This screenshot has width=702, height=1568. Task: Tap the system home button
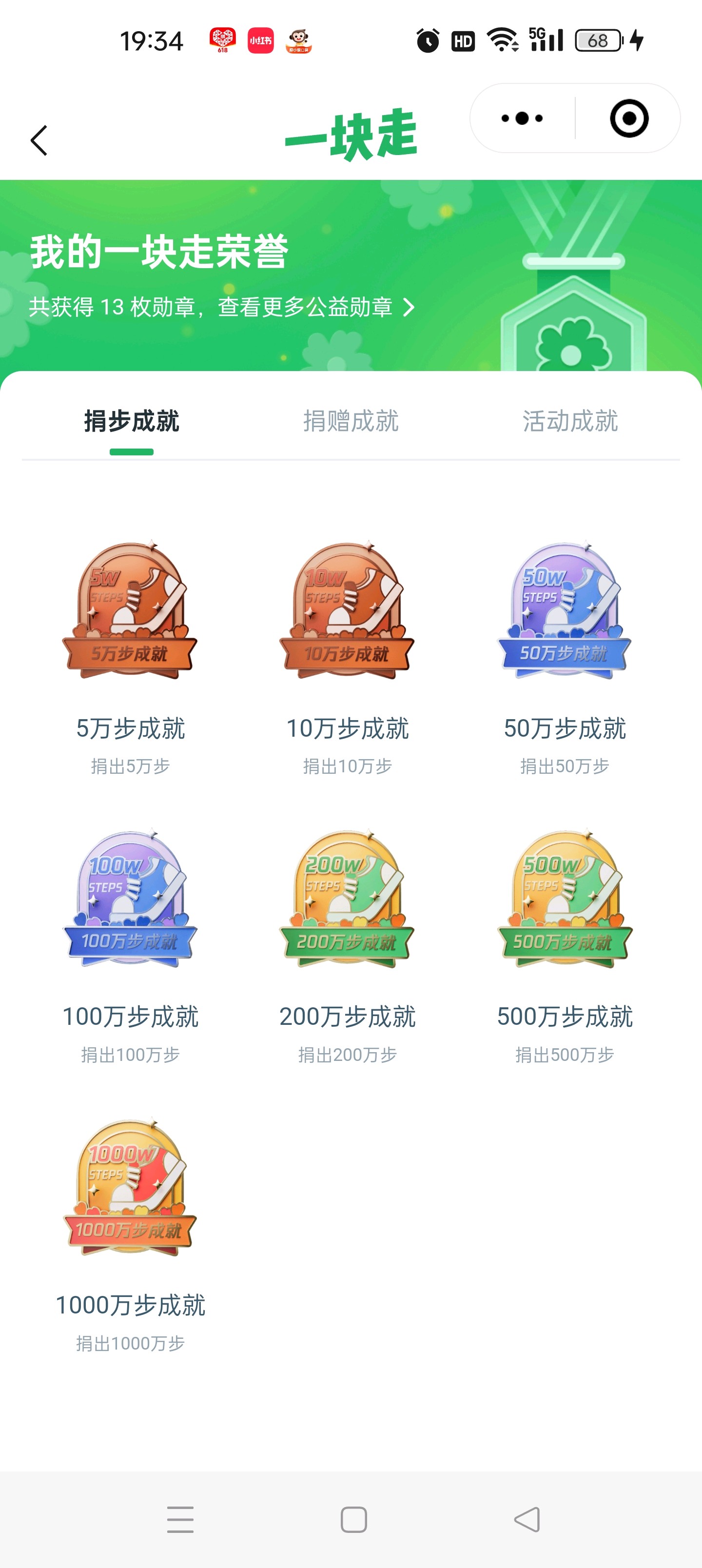click(353, 1520)
